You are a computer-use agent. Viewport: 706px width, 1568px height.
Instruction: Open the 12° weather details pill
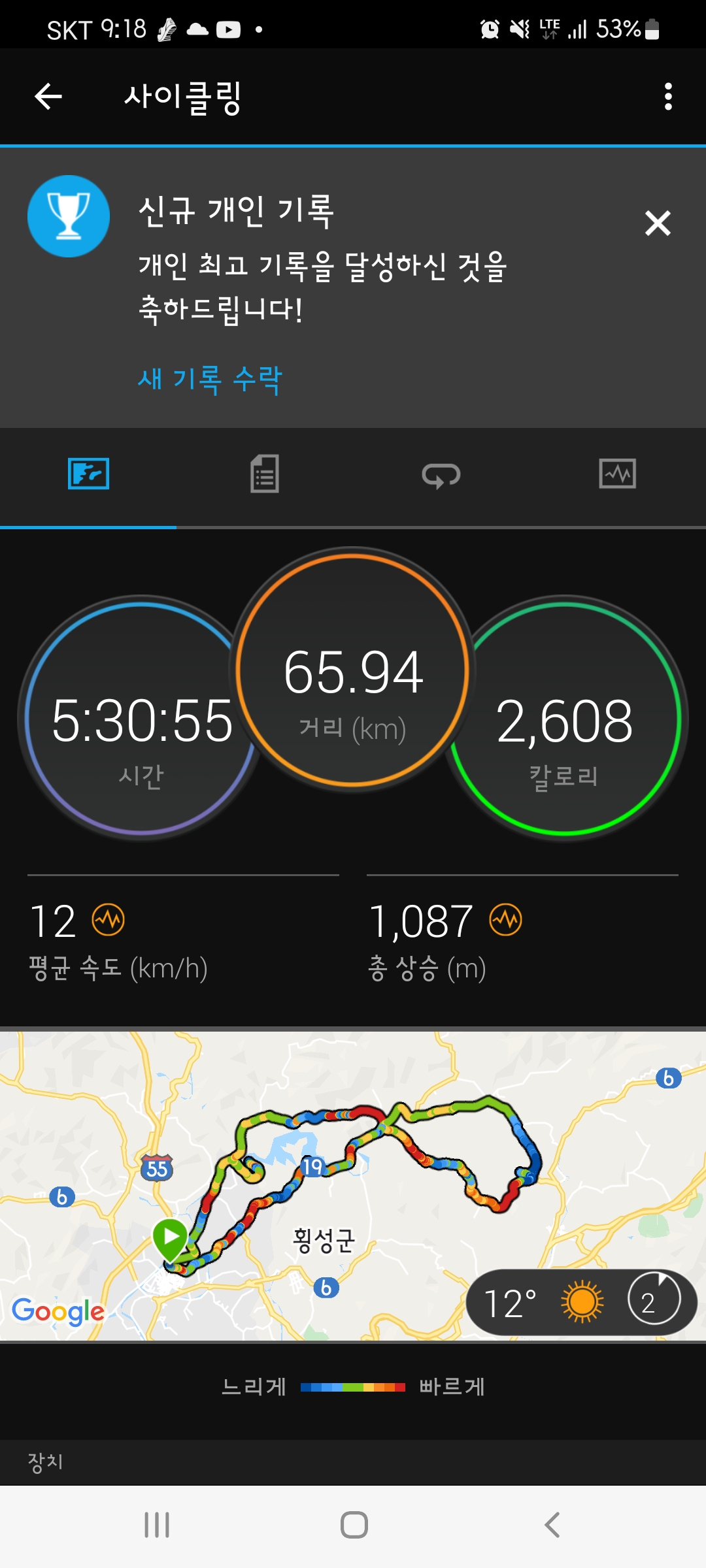tap(580, 1302)
